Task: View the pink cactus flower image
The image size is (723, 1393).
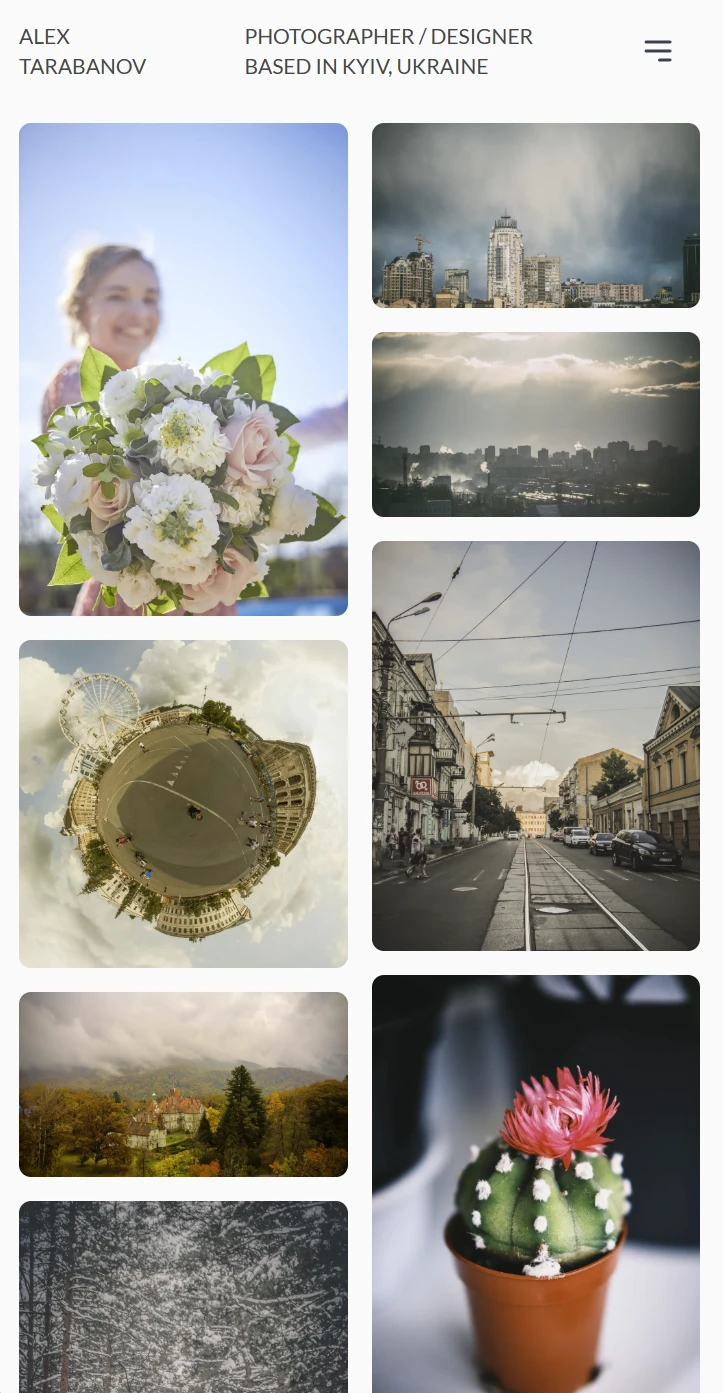Action: 535,1183
